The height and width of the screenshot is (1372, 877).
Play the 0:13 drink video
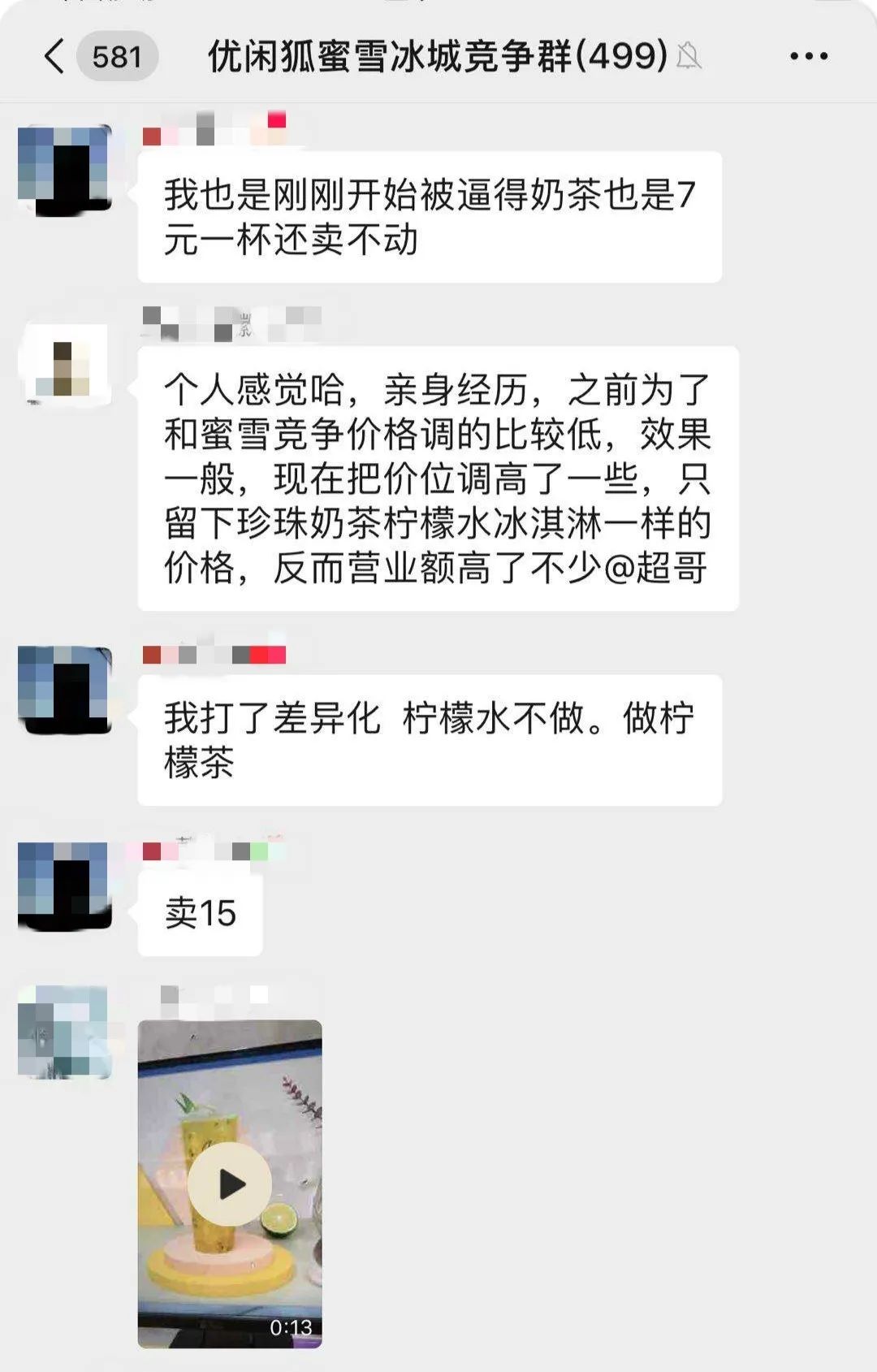point(230,1184)
